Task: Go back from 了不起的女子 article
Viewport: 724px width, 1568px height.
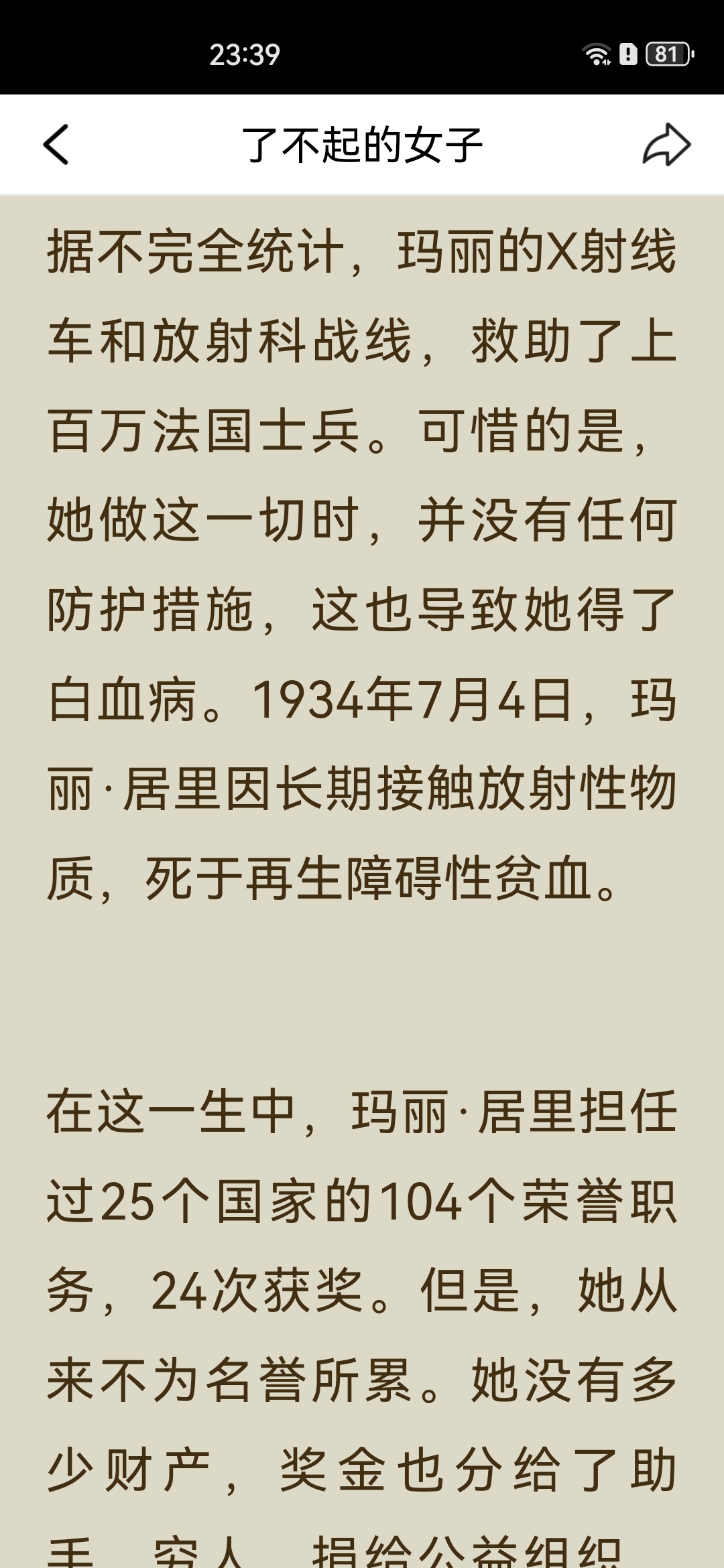Action: [x=56, y=145]
